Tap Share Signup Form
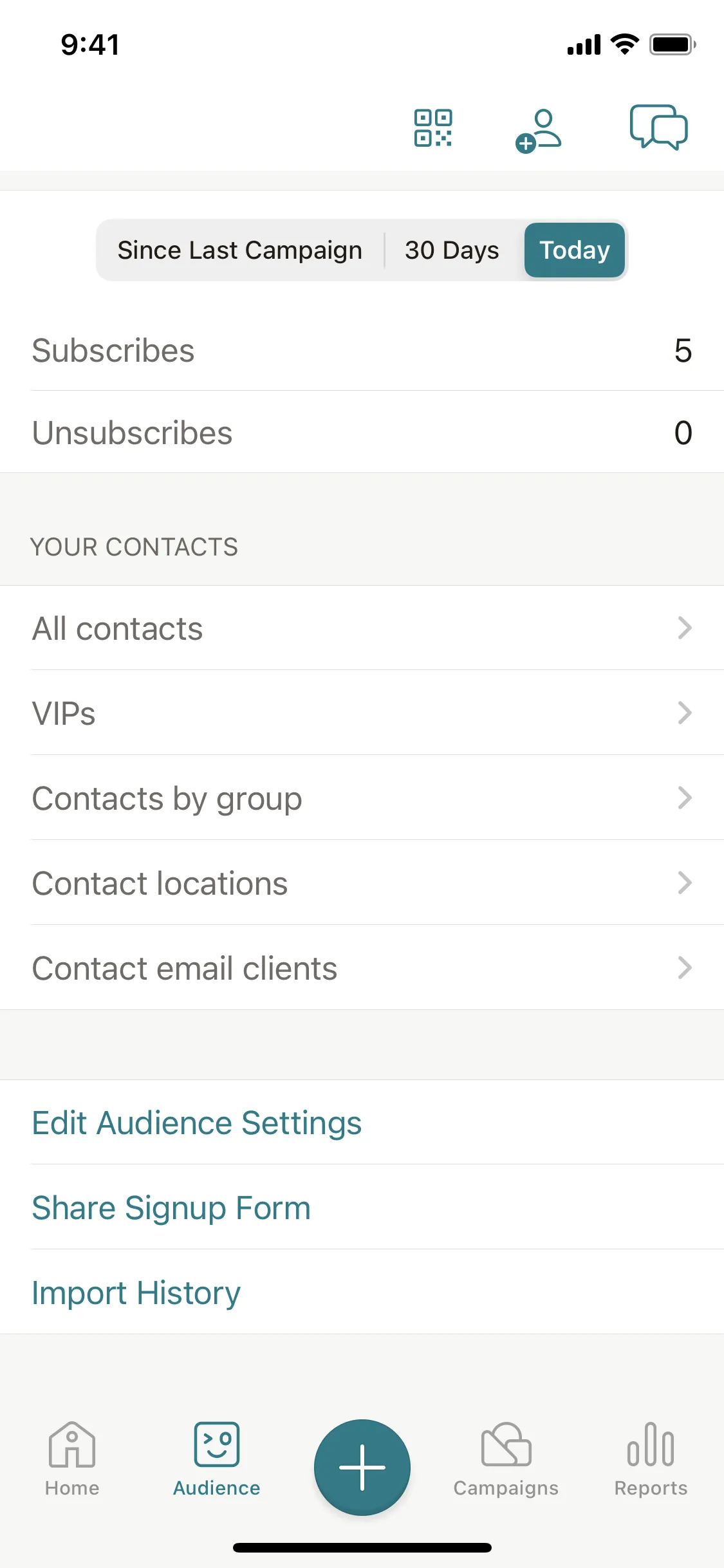 (x=171, y=1208)
